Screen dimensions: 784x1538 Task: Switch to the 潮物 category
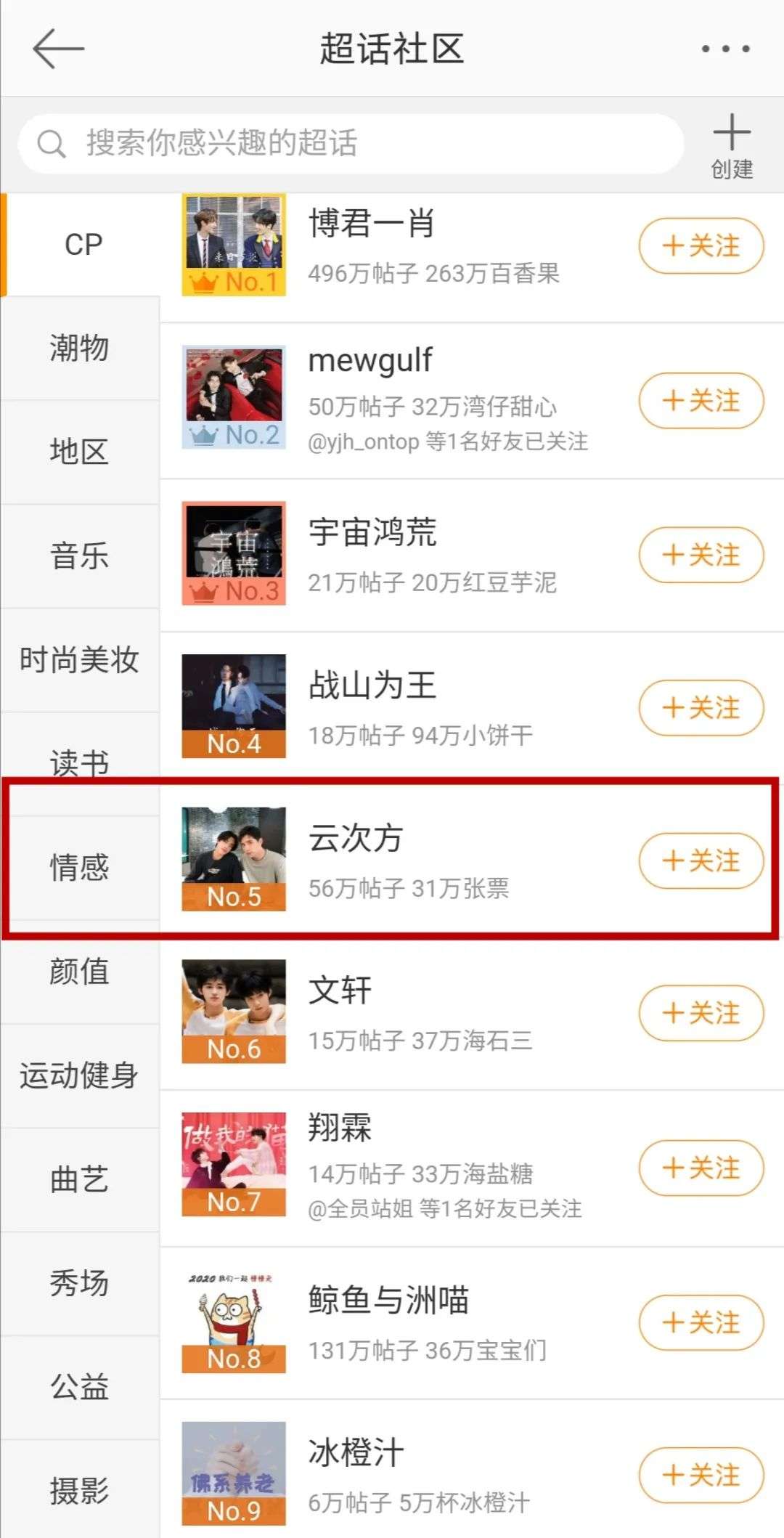(80, 348)
